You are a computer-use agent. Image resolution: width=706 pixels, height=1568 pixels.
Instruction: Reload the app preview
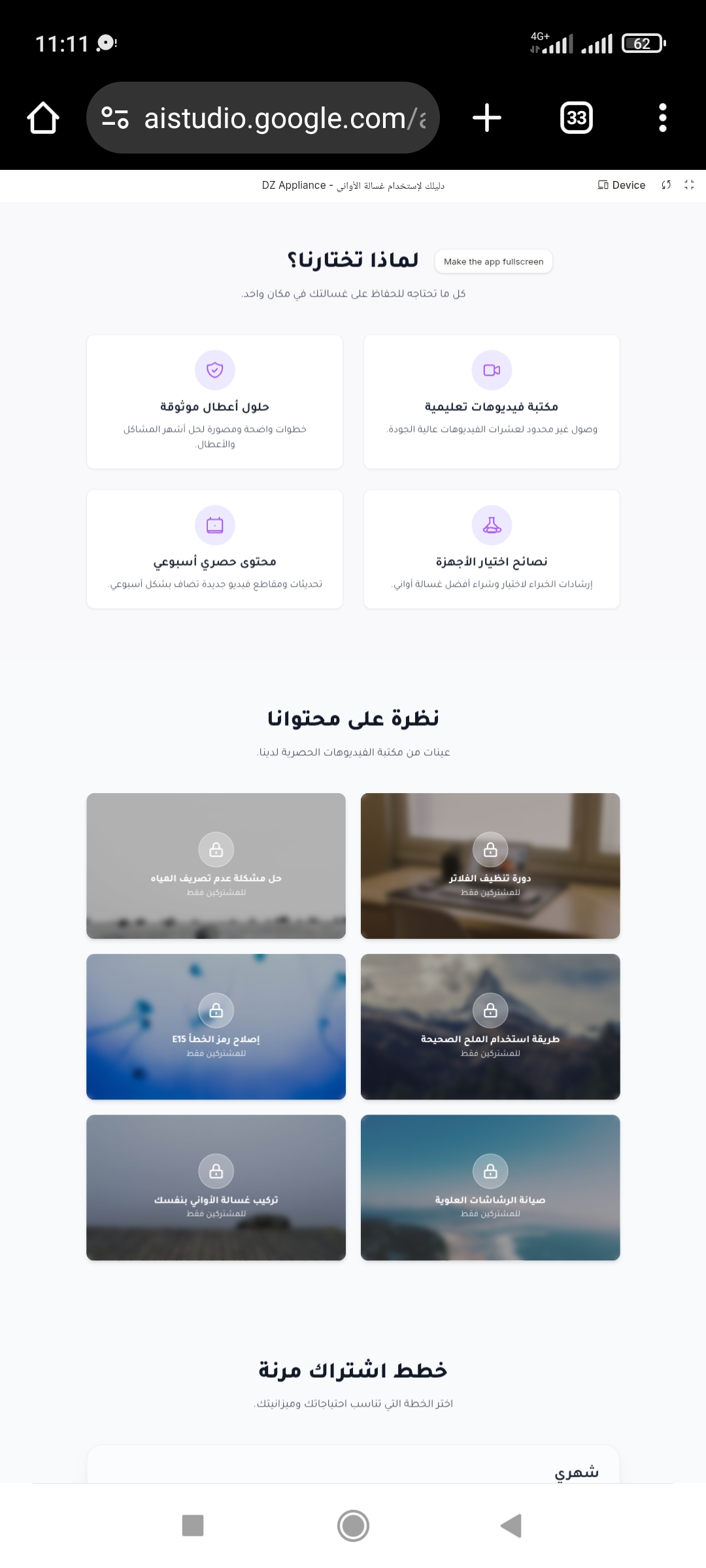(666, 186)
